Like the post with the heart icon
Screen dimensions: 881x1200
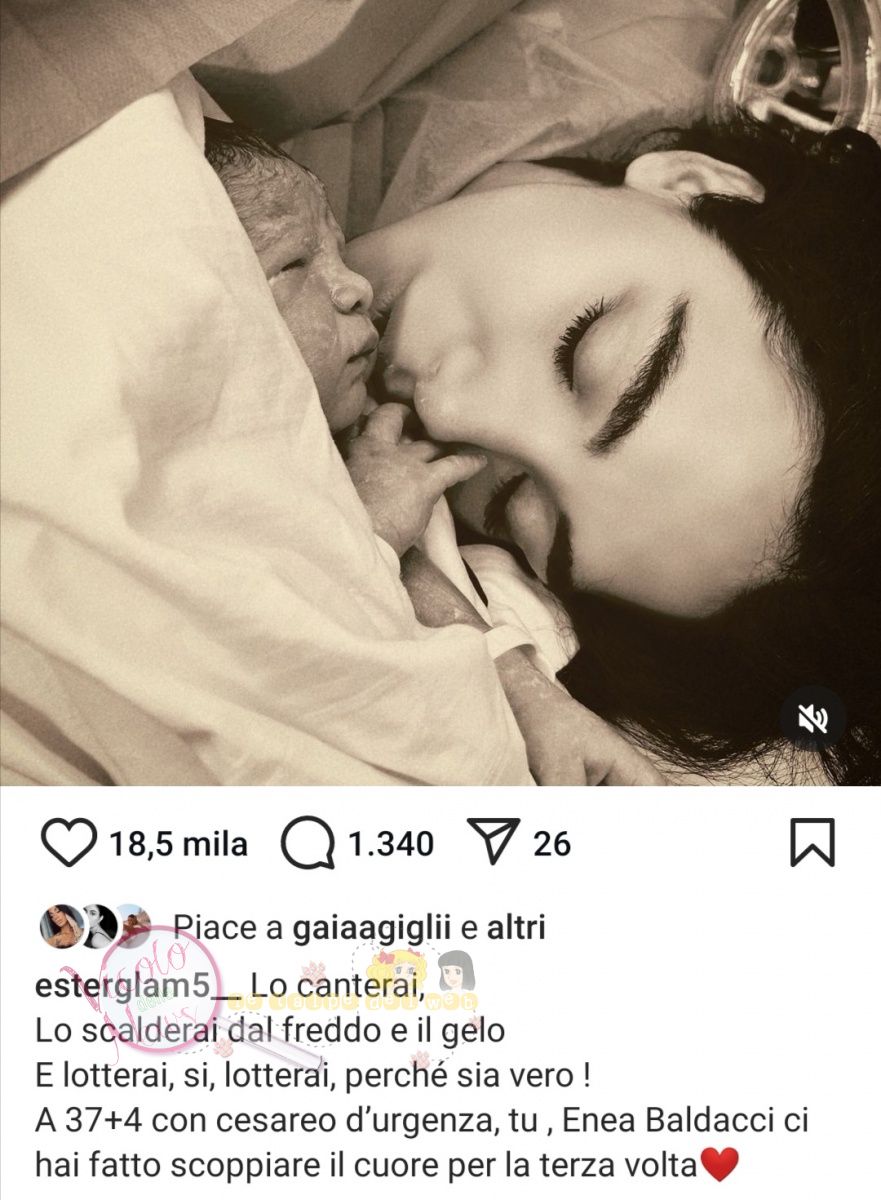(69, 843)
